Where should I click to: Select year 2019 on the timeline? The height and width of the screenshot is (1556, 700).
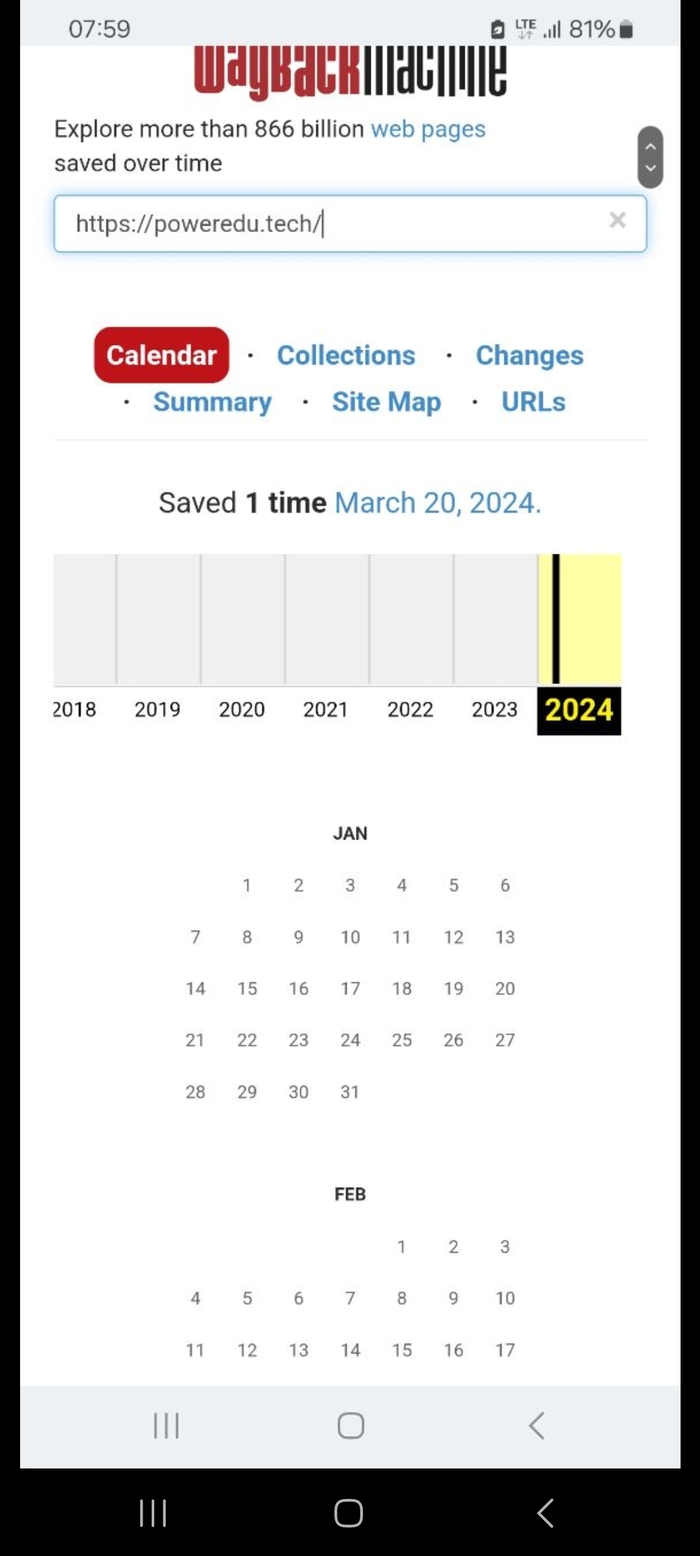pyautogui.click(x=158, y=710)
